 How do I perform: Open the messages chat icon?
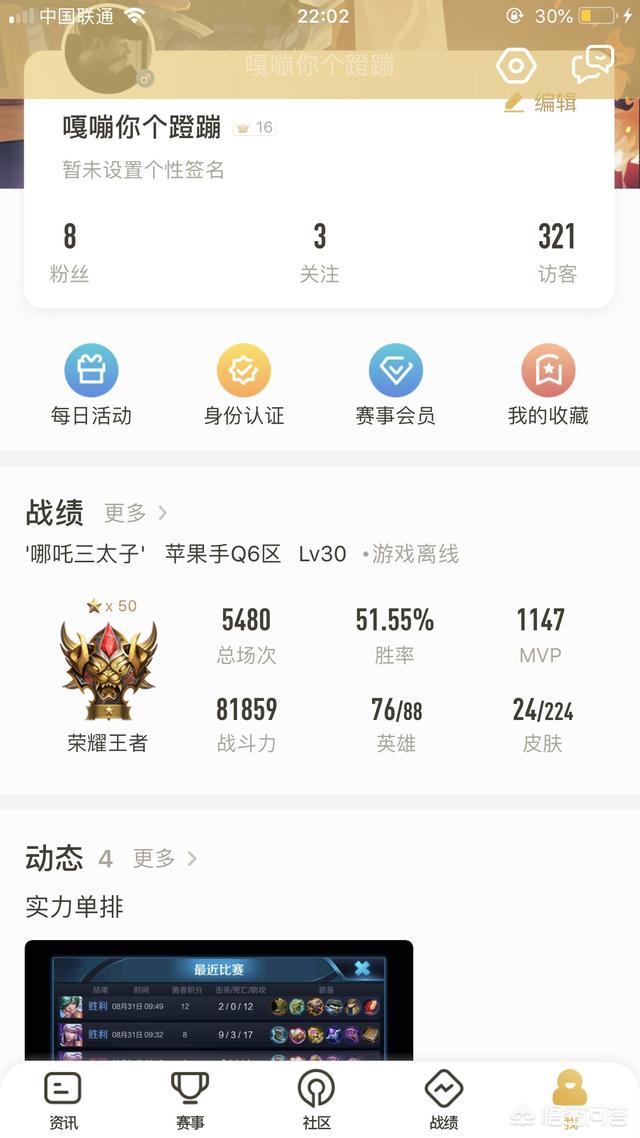[592, 65]
